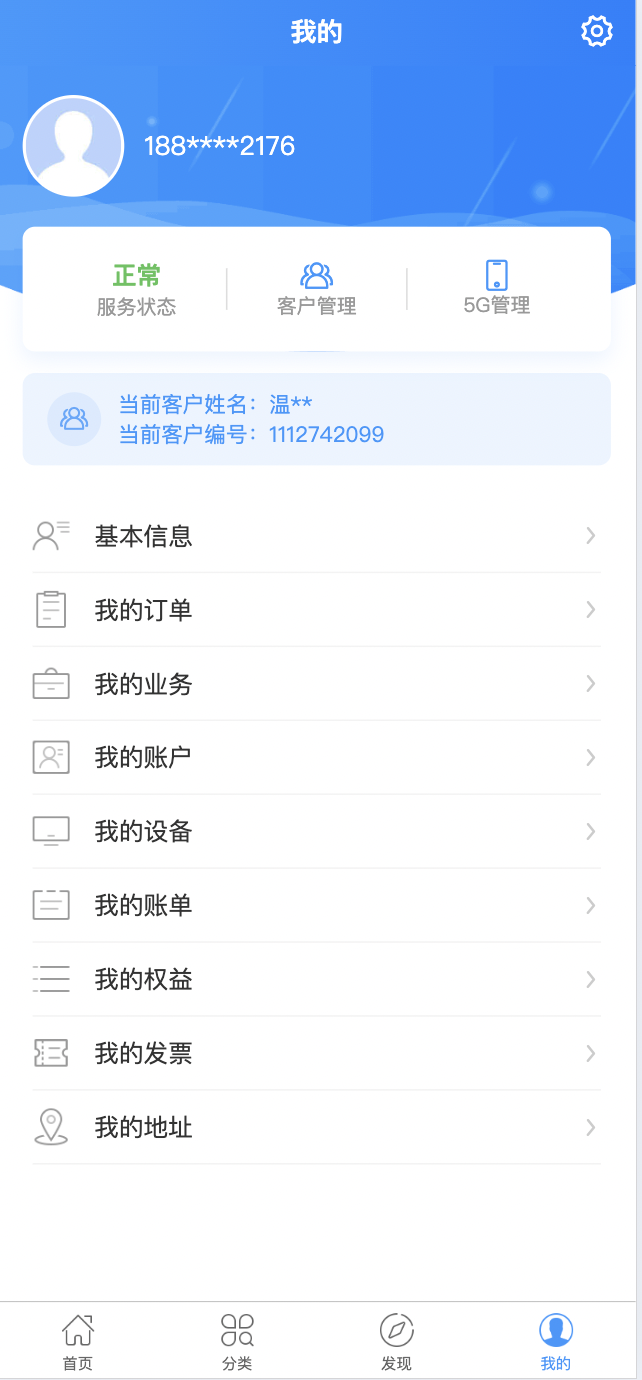Viewport: 642px width, 1380px height.
Task: Go to 我的账户 account
Action: click(316, 758)
